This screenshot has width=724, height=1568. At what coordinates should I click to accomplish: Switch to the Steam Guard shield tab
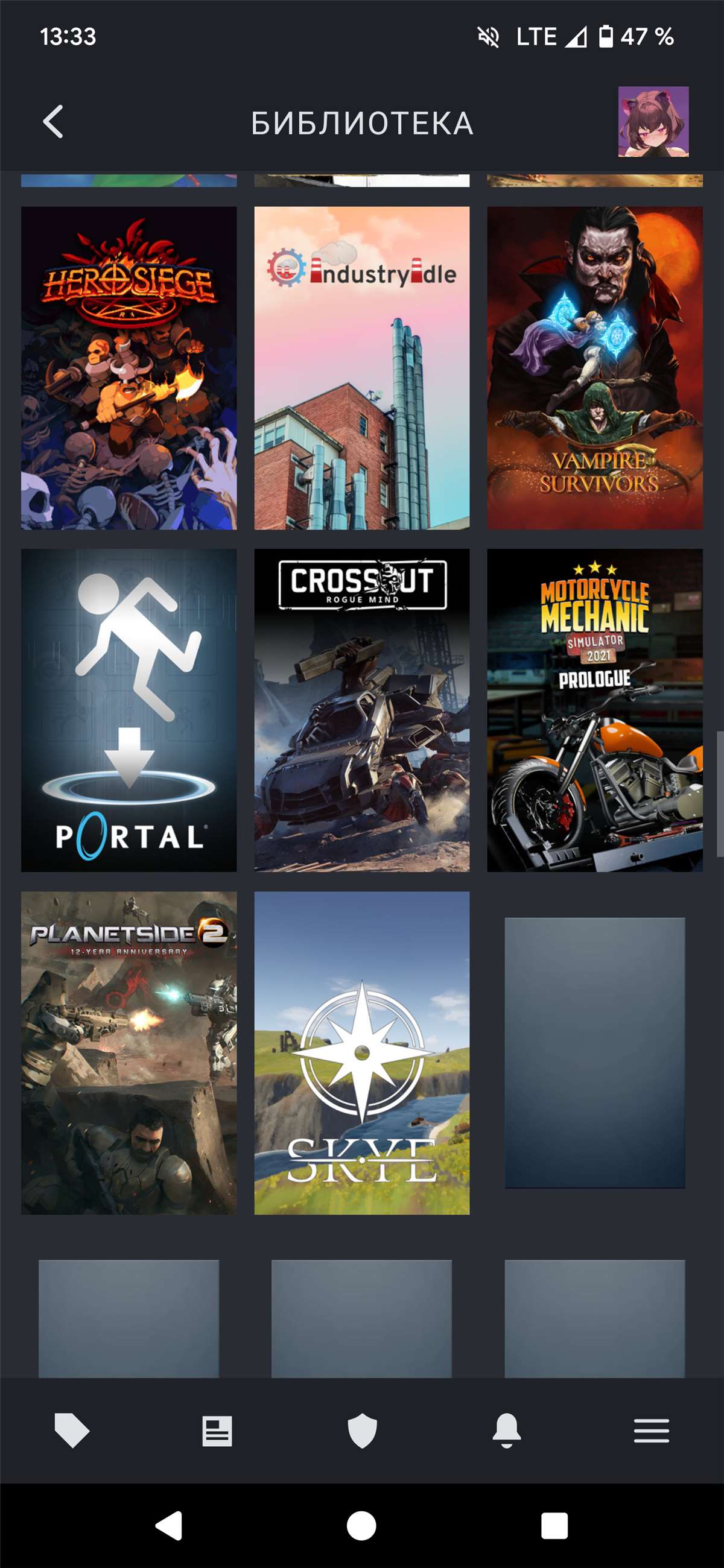click(x=361, y=1430)
